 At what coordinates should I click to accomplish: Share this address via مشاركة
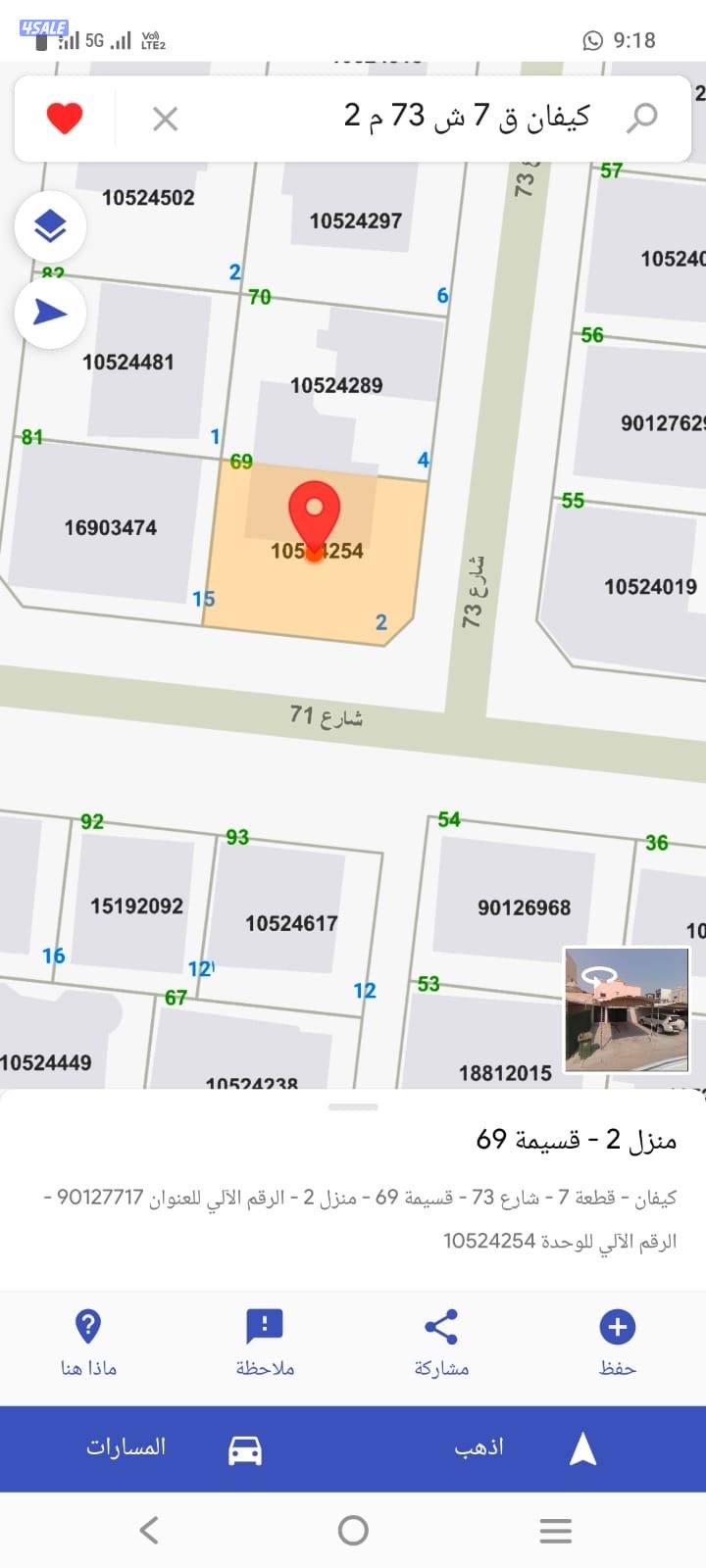point(441,1342)
